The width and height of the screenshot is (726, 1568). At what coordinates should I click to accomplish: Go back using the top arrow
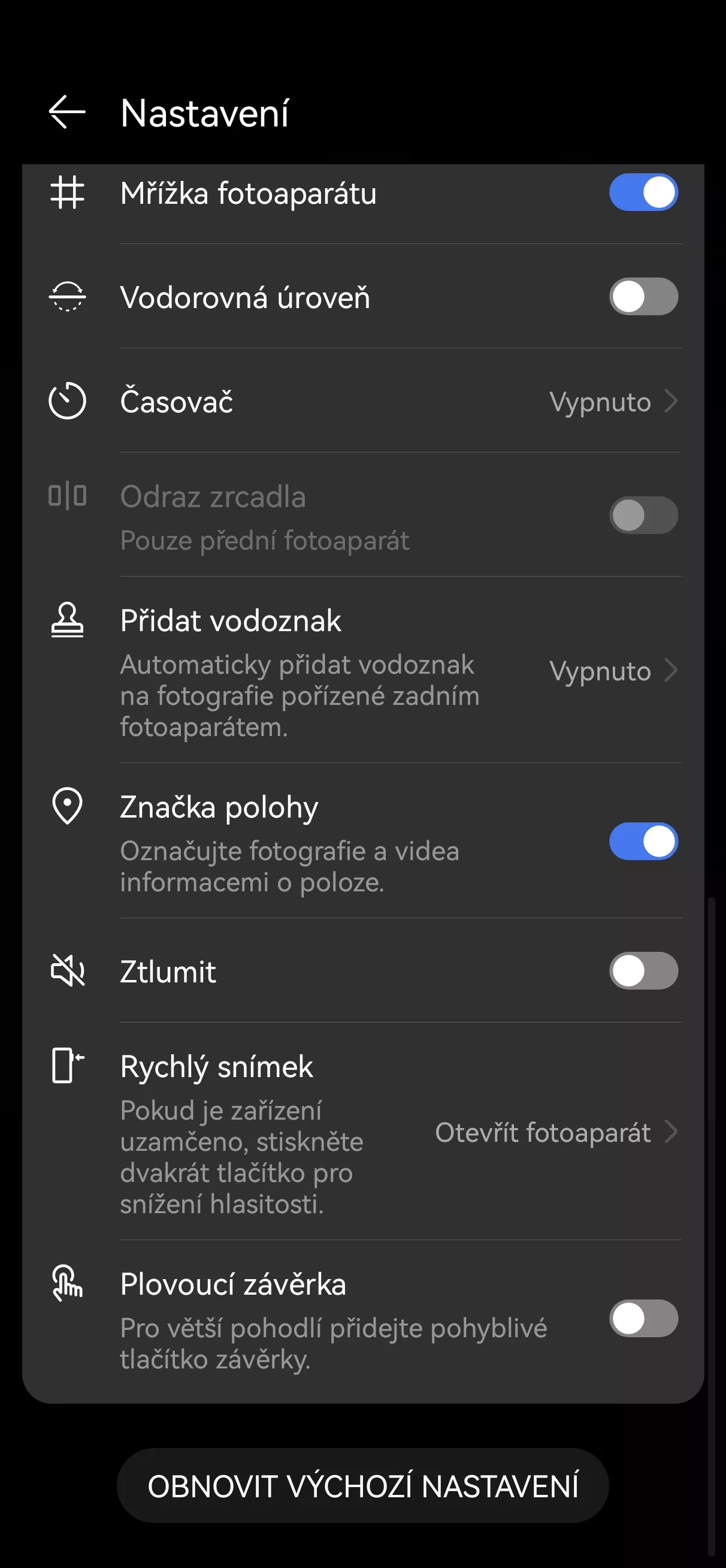pyautogui.click(x=67, y=112)
